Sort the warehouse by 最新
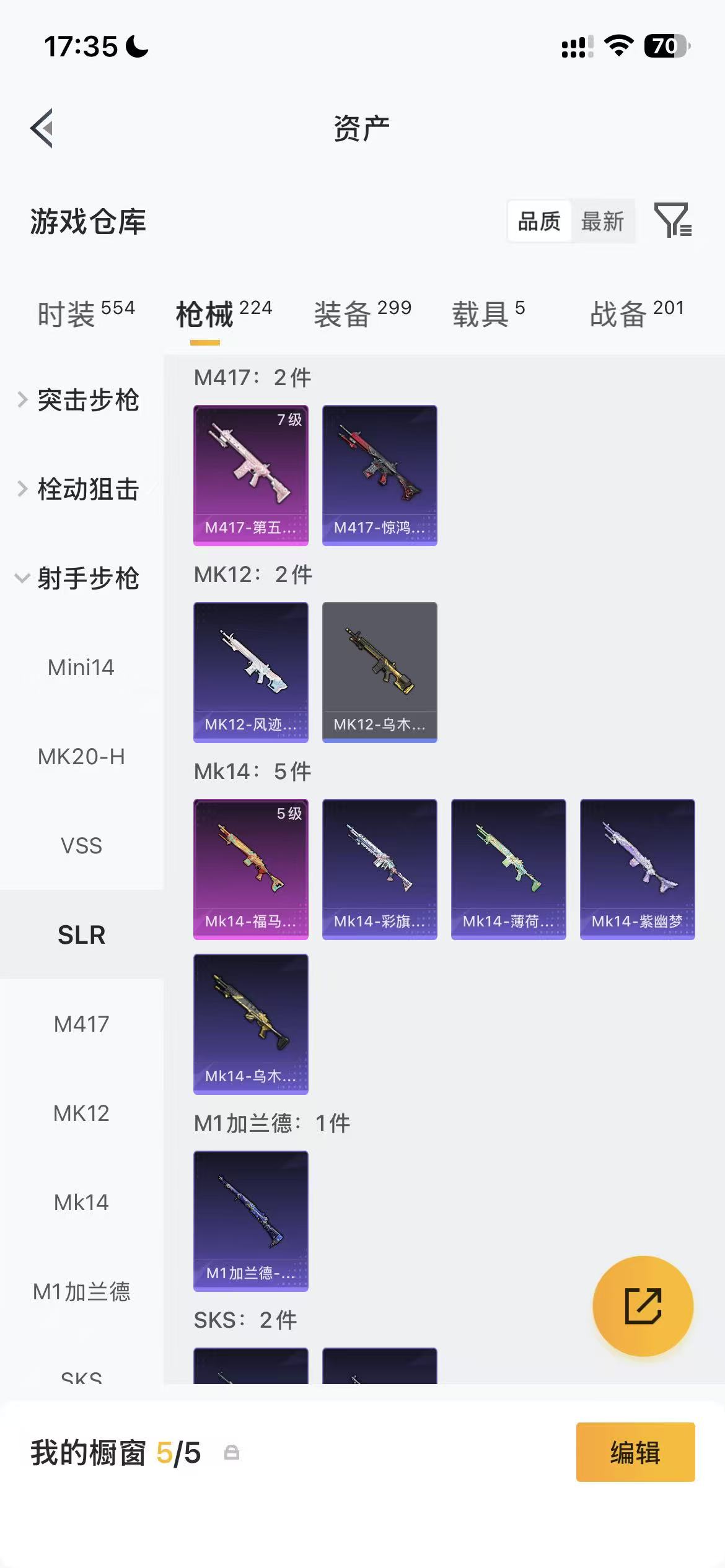The image size is (725, 1568). tap(602, 221)
